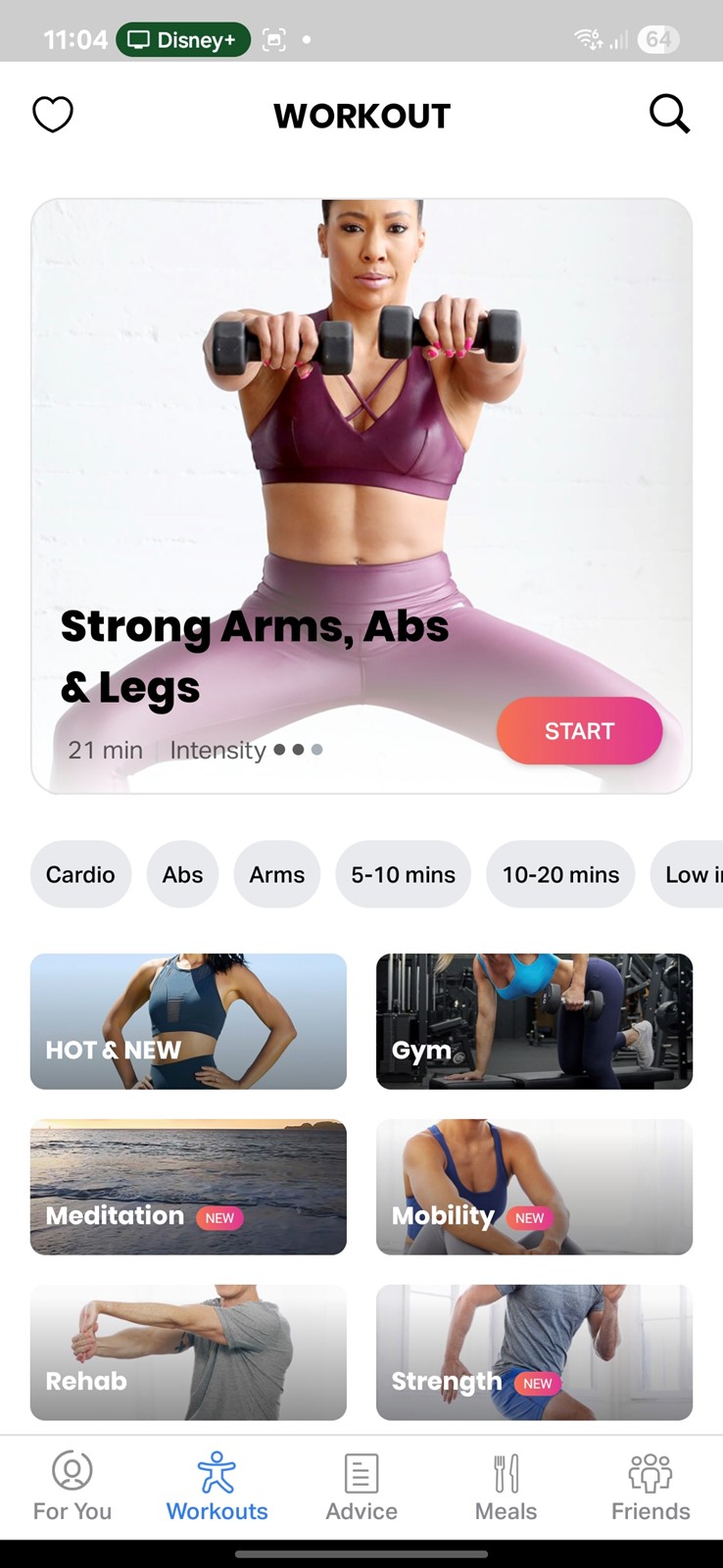The image size is (723, 1568).
Task: View Rehab workouts
Action: tap(188, 1352)
